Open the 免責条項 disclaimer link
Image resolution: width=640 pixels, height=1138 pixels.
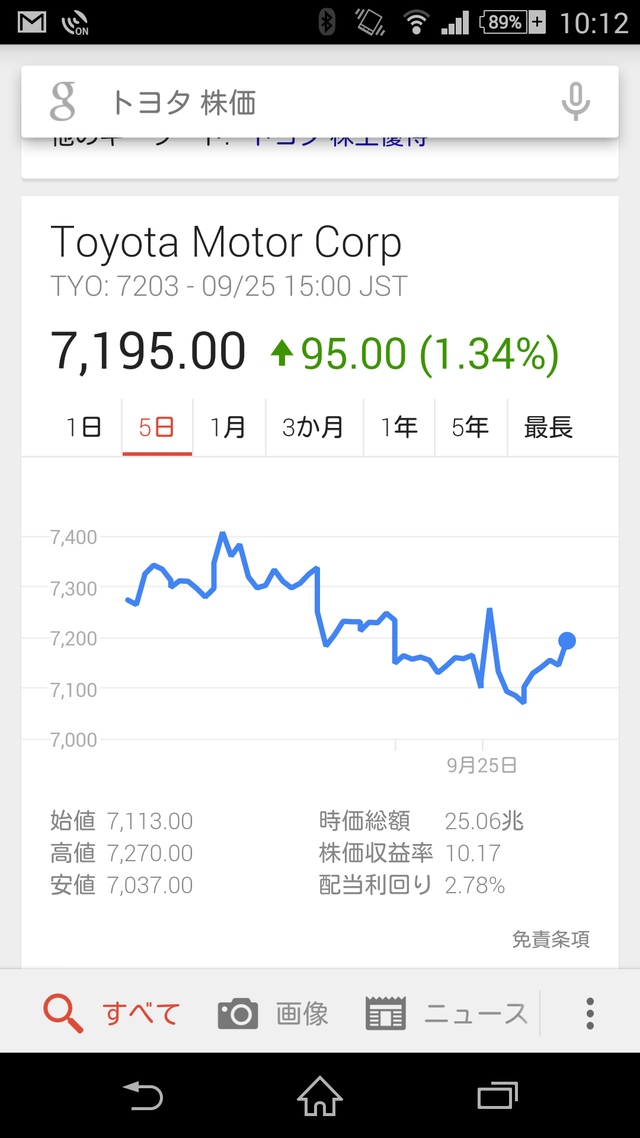pos(551,939)
